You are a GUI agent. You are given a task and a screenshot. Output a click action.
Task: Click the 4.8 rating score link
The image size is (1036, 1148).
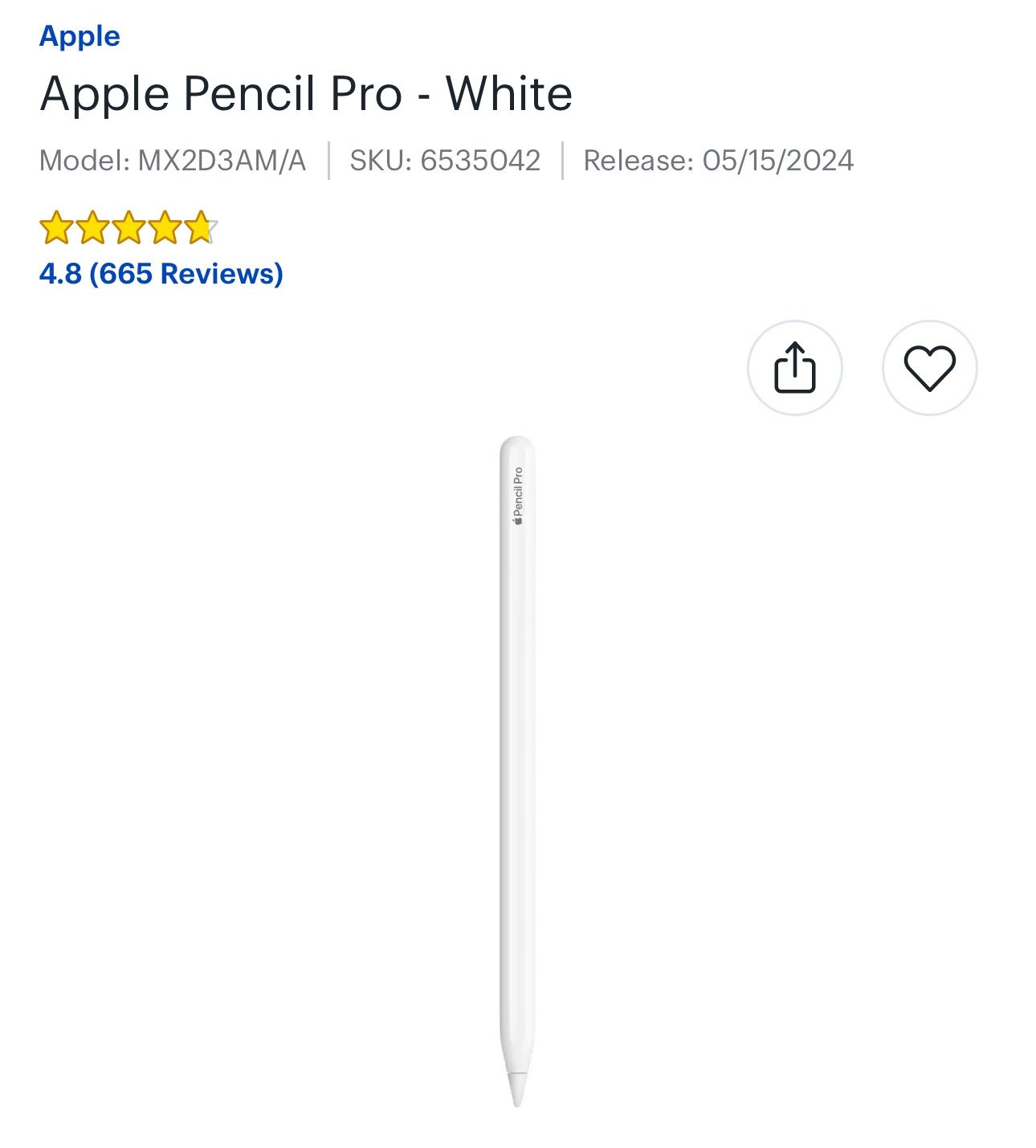tap(59, 273)
